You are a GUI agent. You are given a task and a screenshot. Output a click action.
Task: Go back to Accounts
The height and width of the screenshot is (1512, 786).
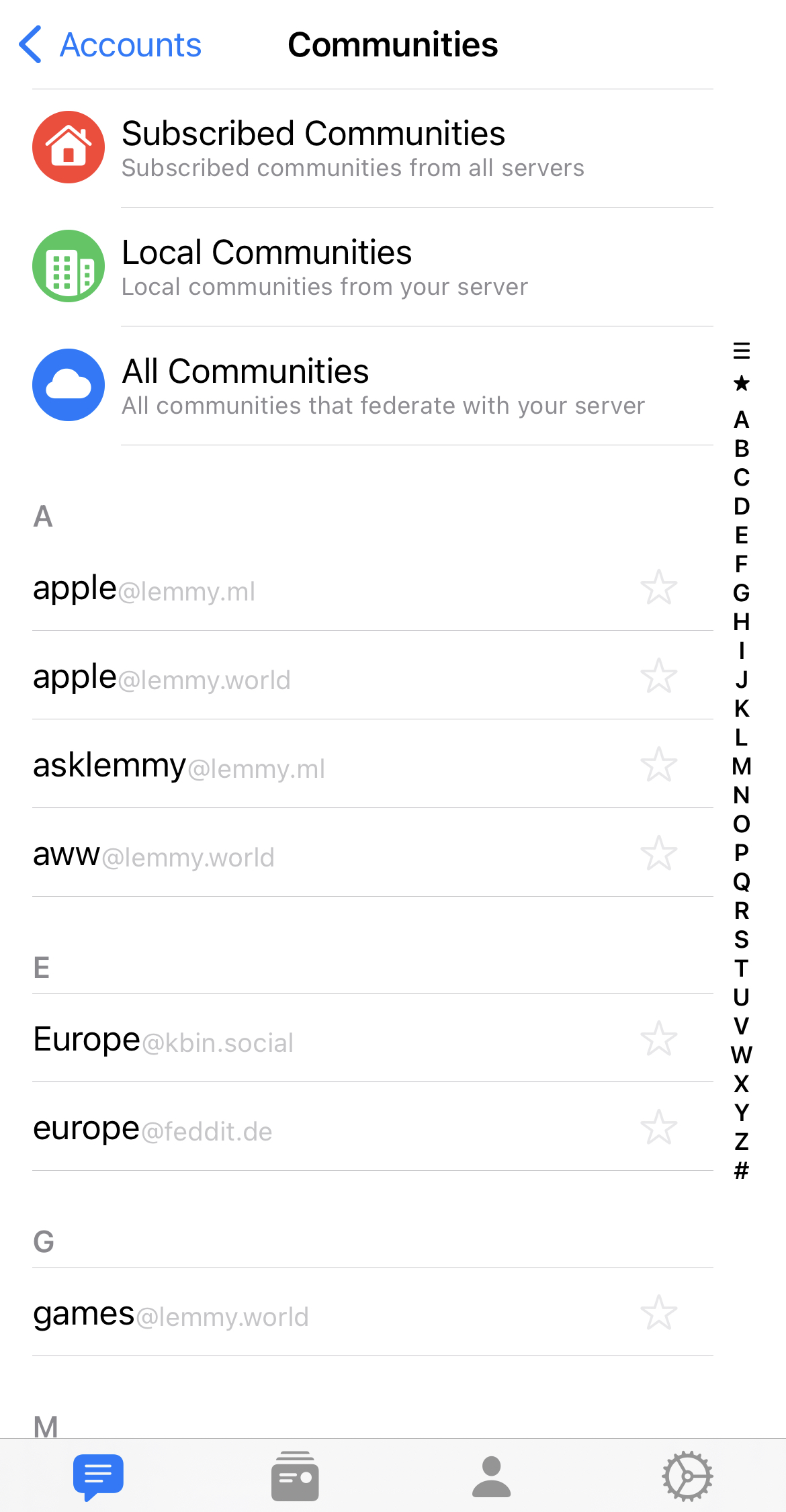coord(111,45)
